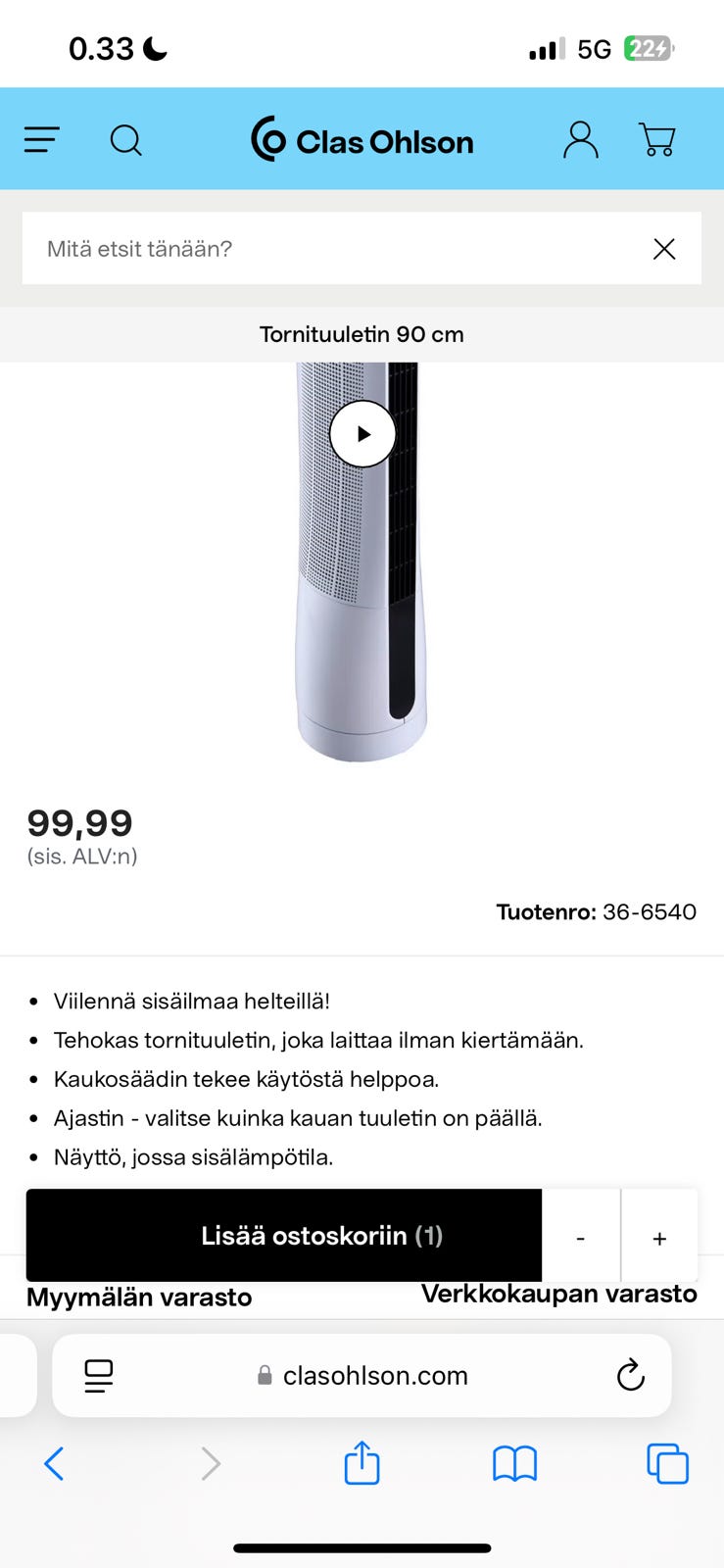Open the hamburger navigation menu

click(x=41, y=139)
